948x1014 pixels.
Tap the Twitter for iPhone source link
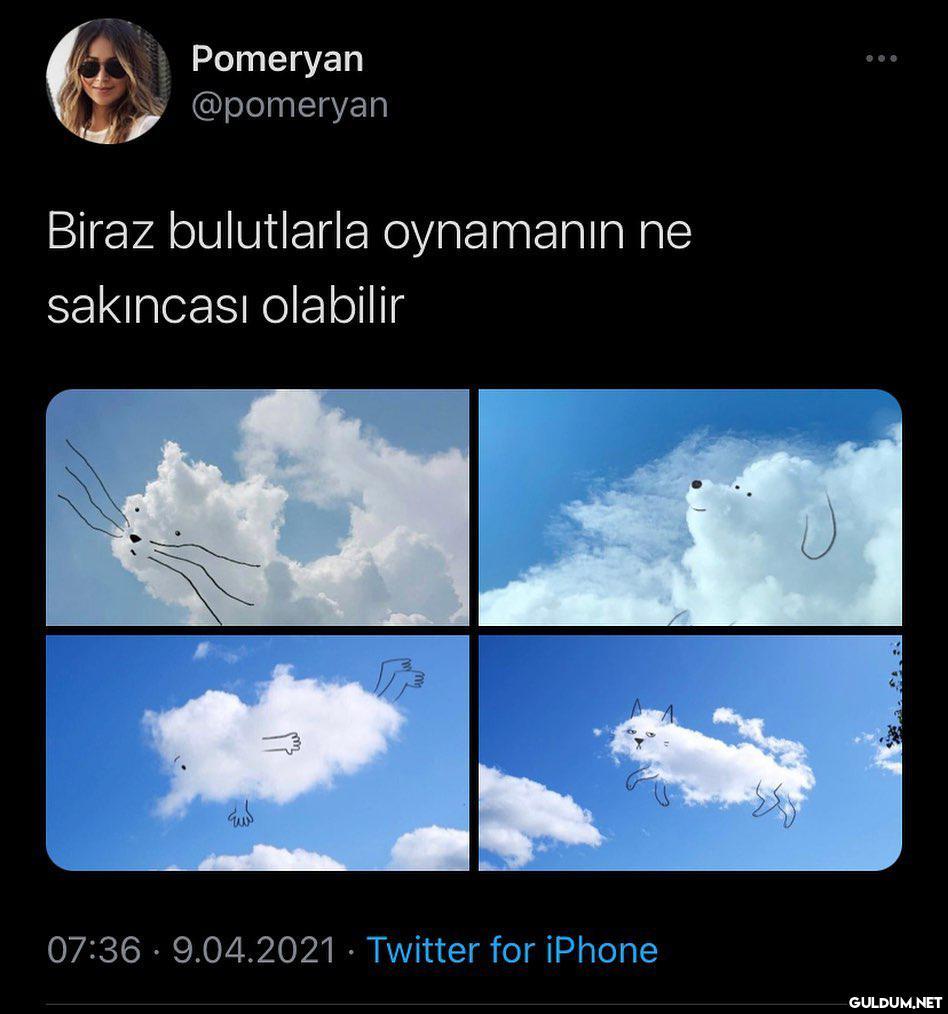coord(512,949)
